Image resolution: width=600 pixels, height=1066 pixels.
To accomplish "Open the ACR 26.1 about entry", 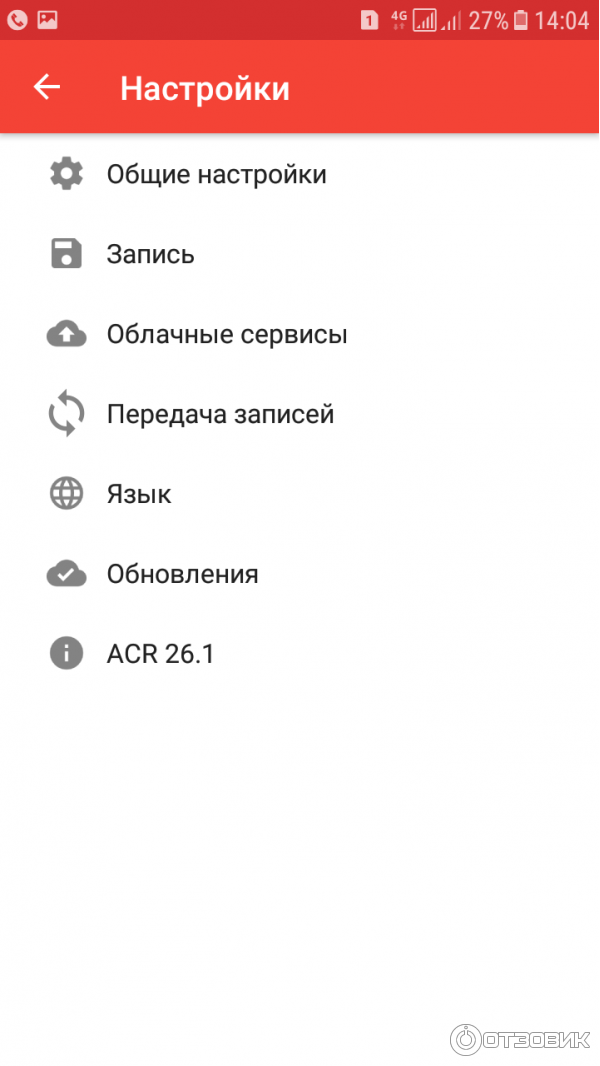I will coord(160,654).
